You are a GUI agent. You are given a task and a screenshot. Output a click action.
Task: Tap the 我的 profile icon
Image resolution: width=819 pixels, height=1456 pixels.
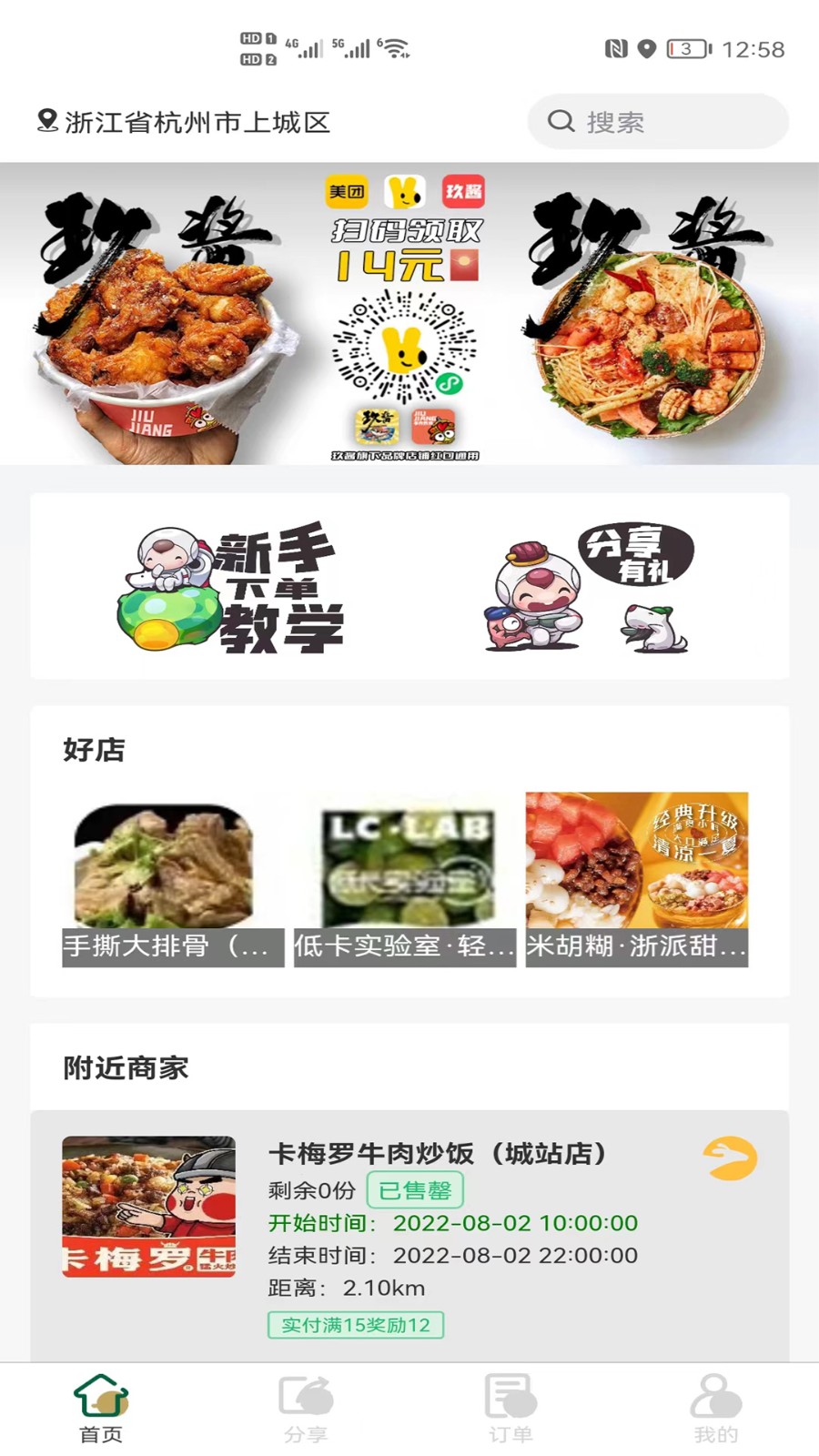pyautogui.click(x=716, y=1394)
